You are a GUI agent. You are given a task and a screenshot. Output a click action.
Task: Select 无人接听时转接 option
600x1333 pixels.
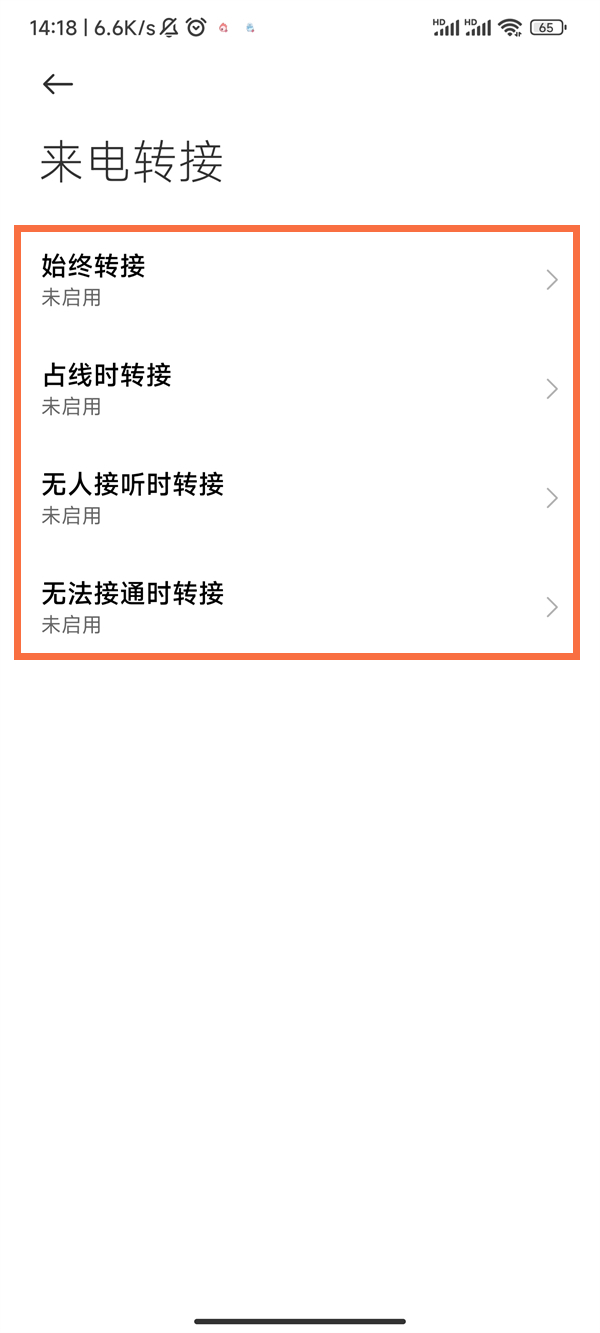tap(296, 498)
